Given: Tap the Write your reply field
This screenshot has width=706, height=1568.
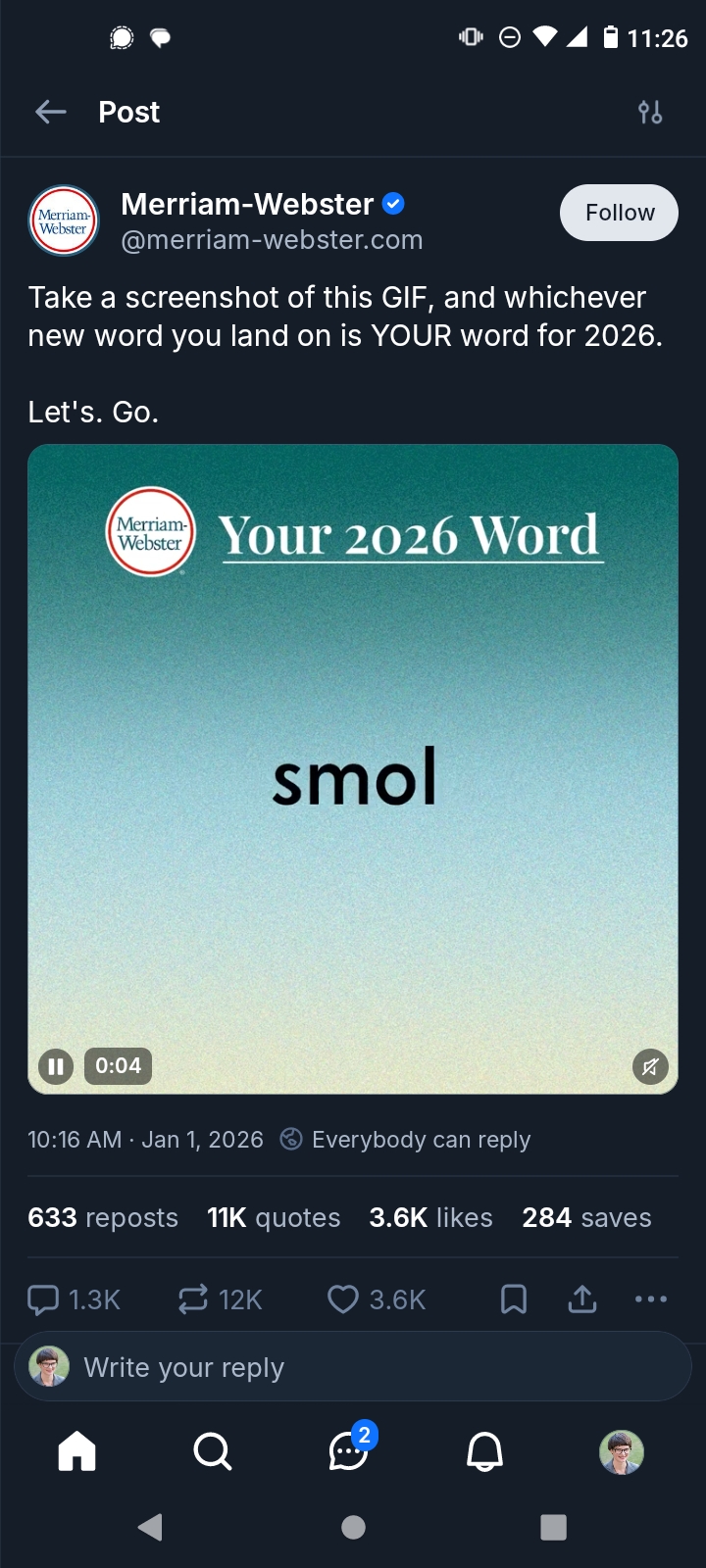Looking at the screenshot, I should (x=353, y=1367).
